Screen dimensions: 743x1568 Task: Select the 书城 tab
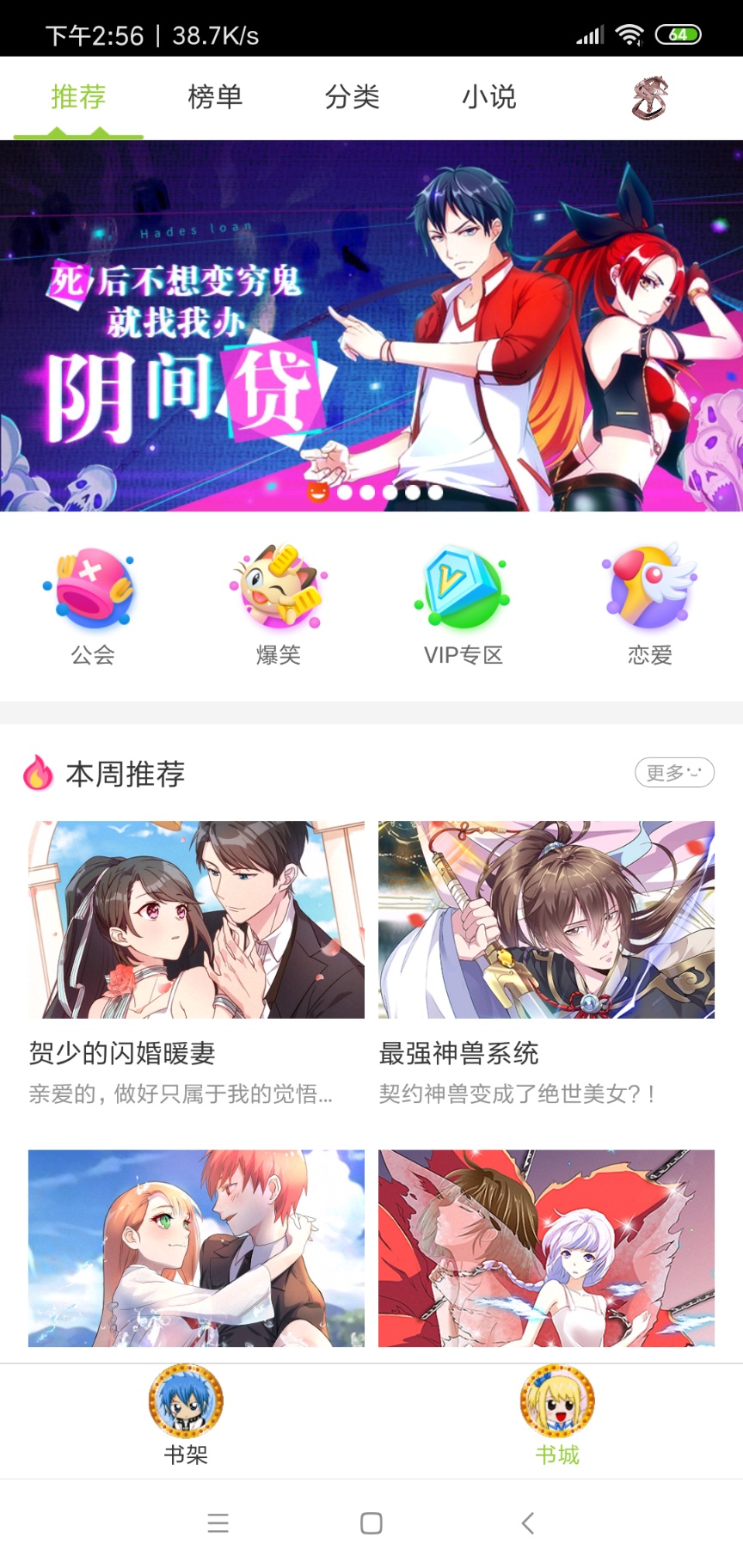[x=557, y=1416]
